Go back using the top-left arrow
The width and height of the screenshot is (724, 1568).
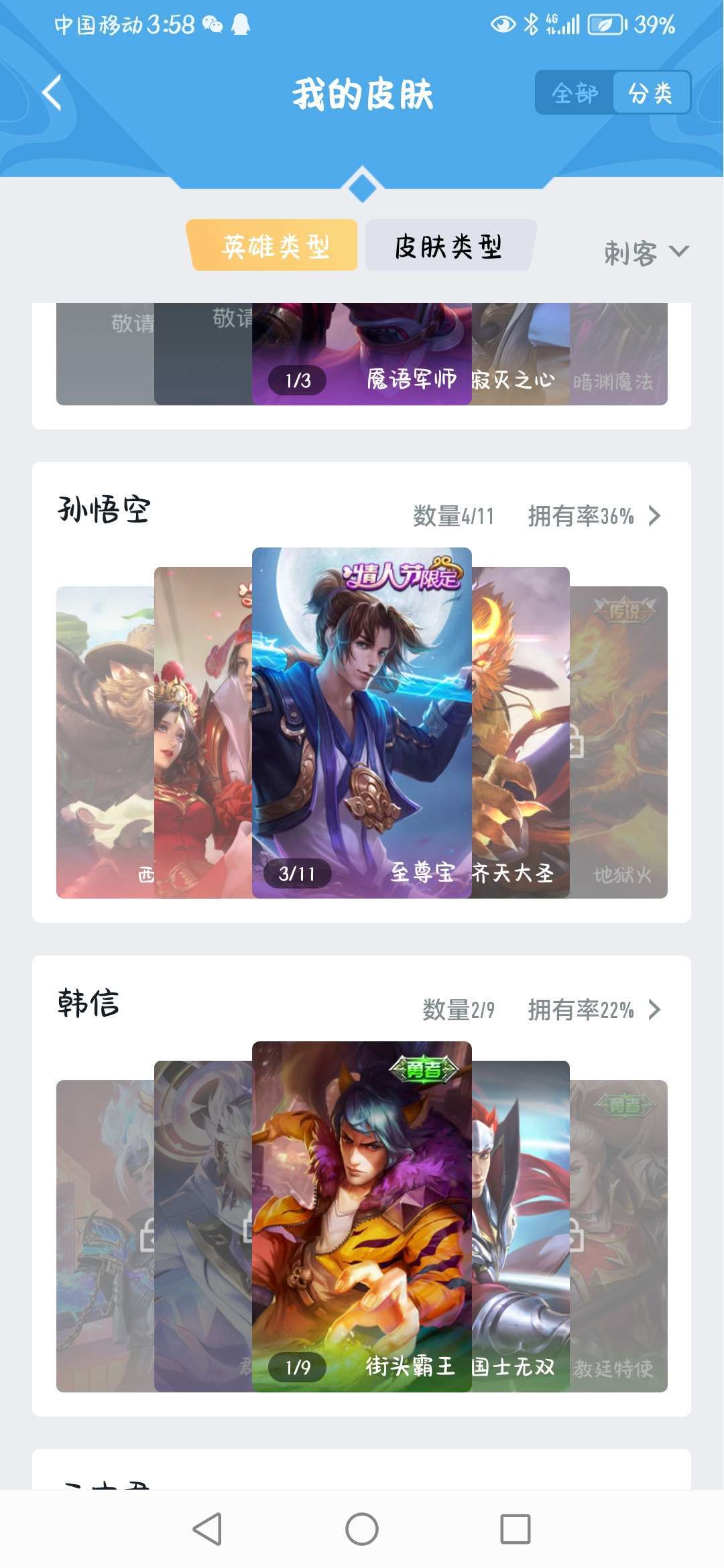click(52, 92)
